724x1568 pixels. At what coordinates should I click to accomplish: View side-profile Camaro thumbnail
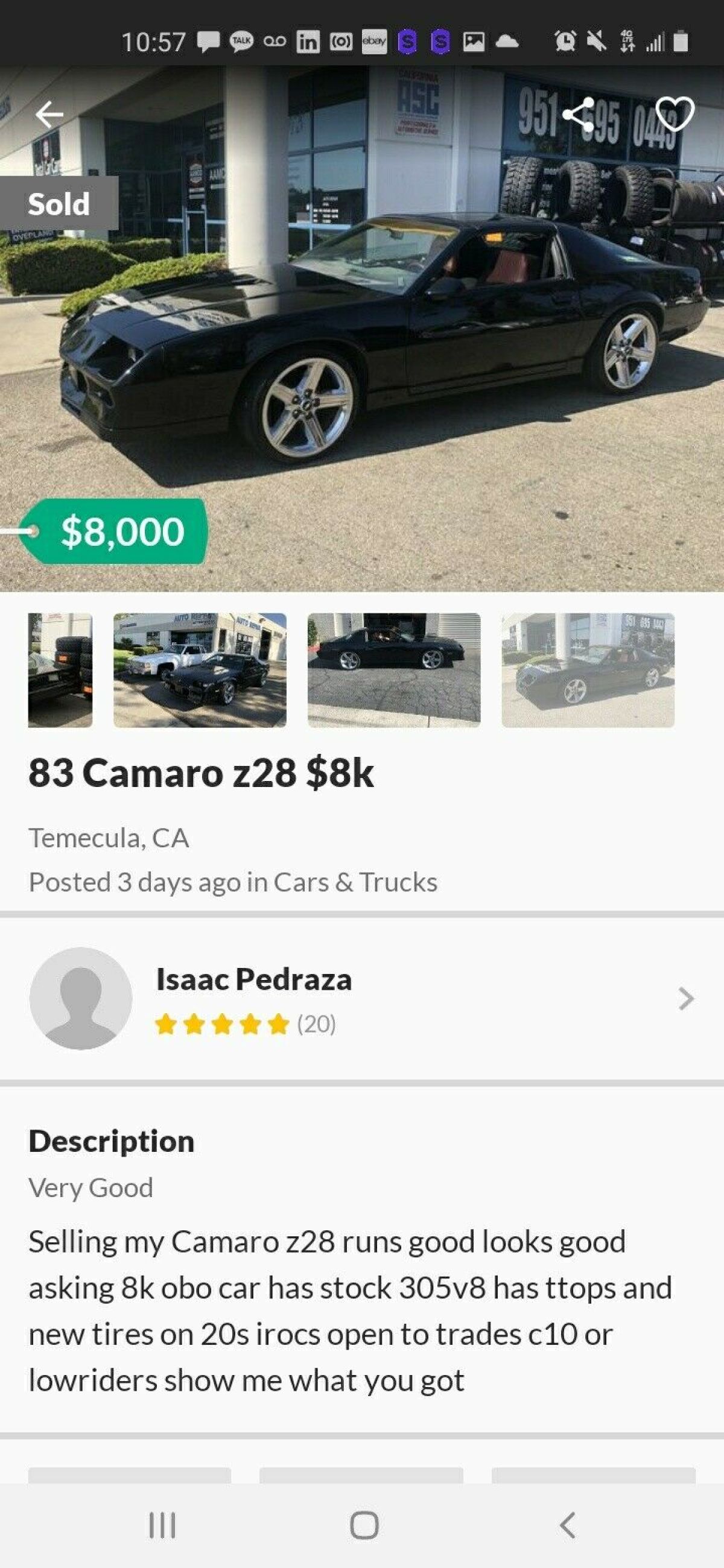[x=394, y=669]
